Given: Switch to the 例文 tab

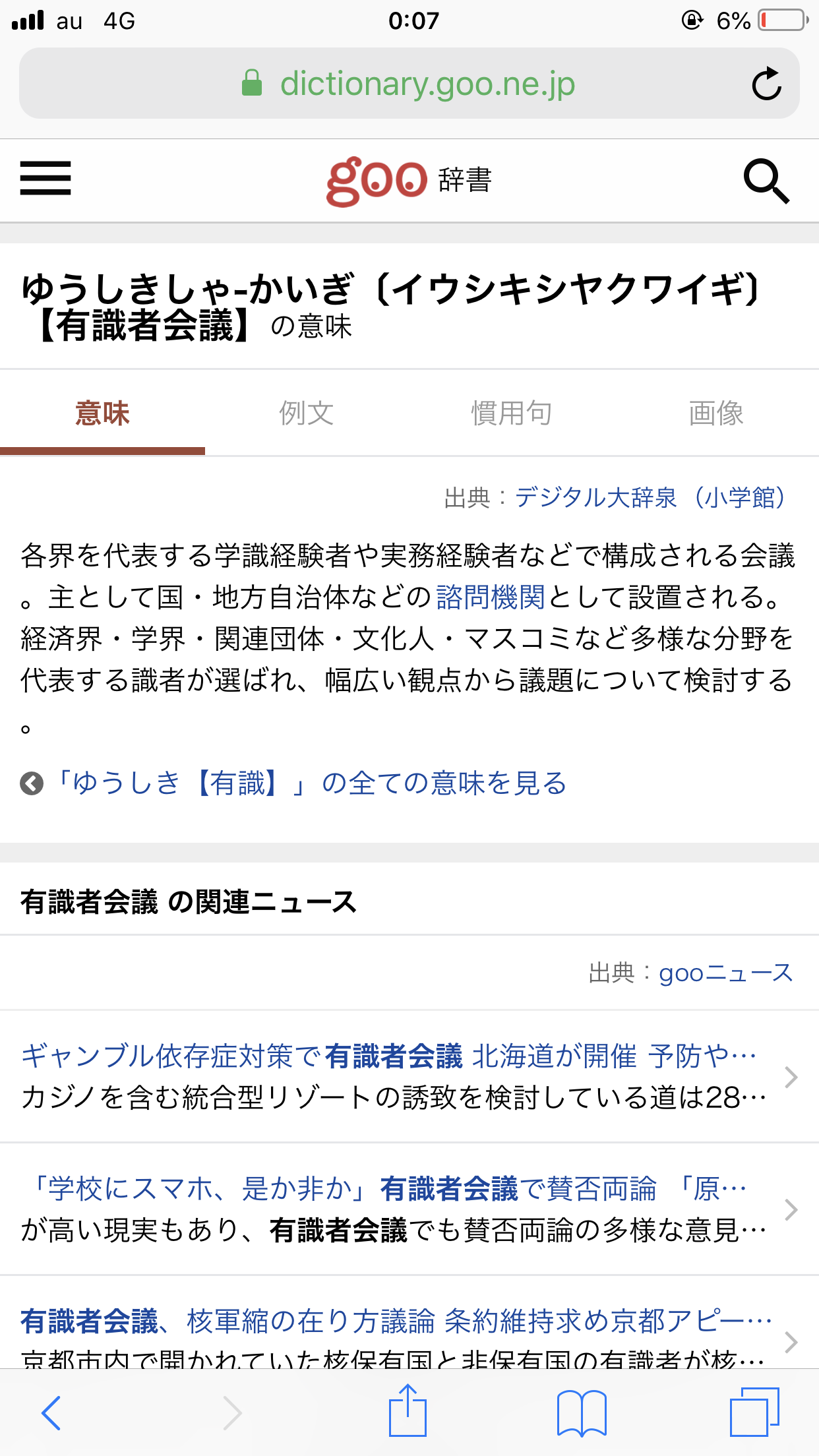Looking at the screenshot, I should pyautogui.click(x=307, y=413).
